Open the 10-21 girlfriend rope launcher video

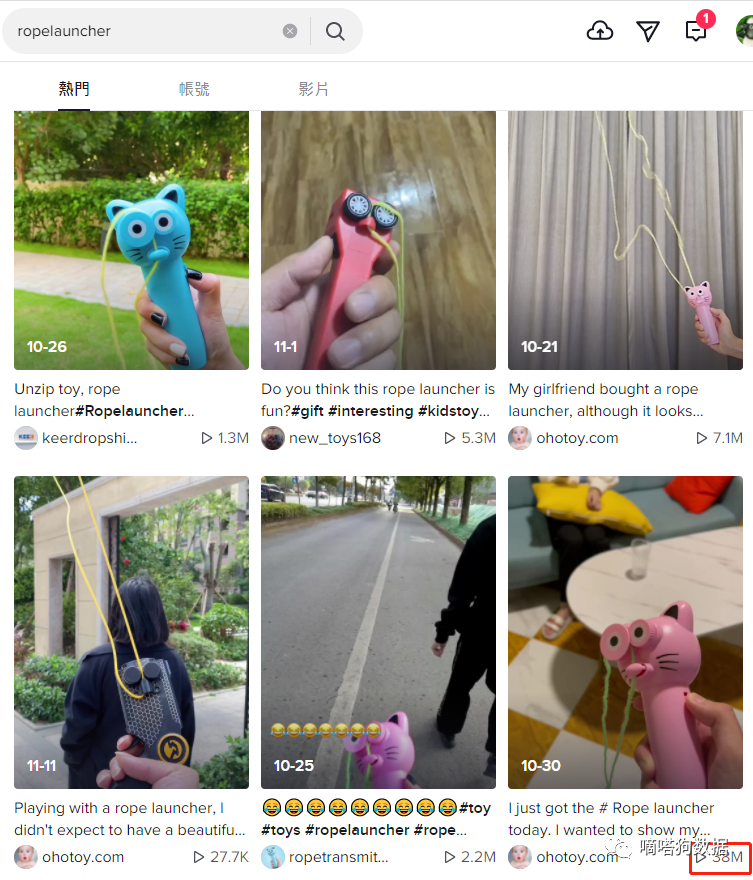point(625,240)
